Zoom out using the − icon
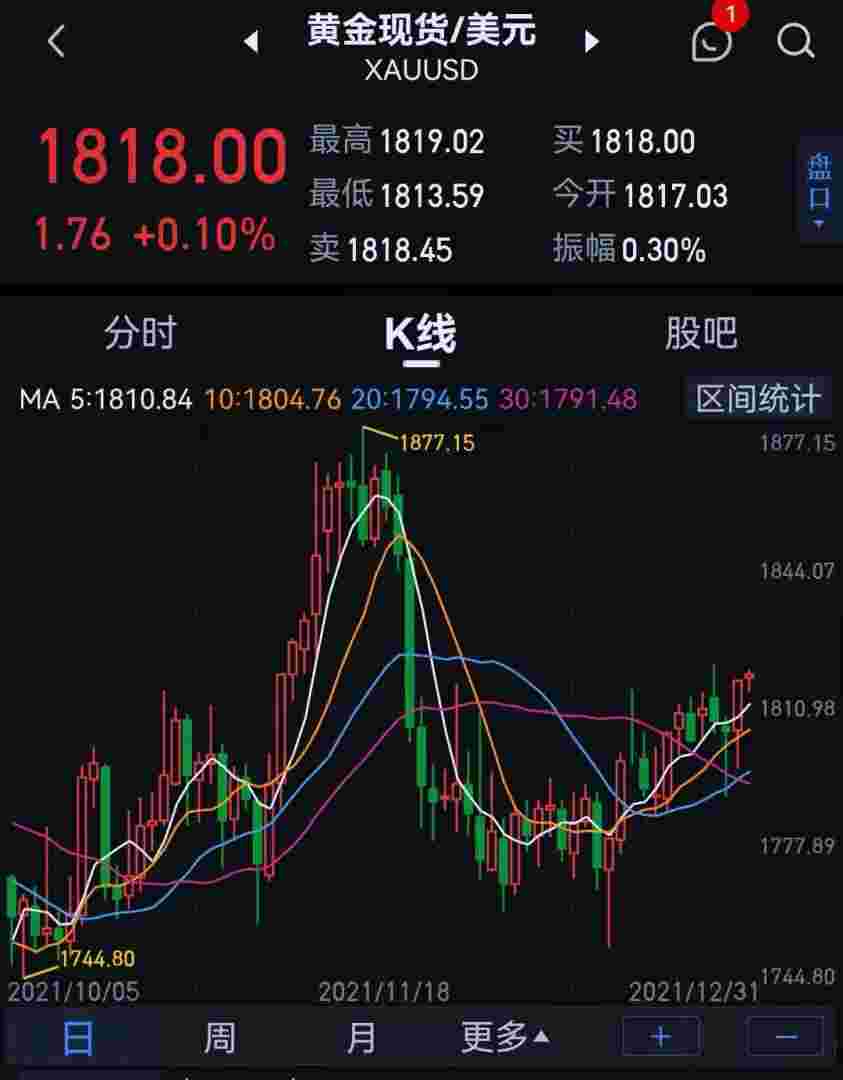This screenshot has height=1080, width=843. (x=789, y=1038)
